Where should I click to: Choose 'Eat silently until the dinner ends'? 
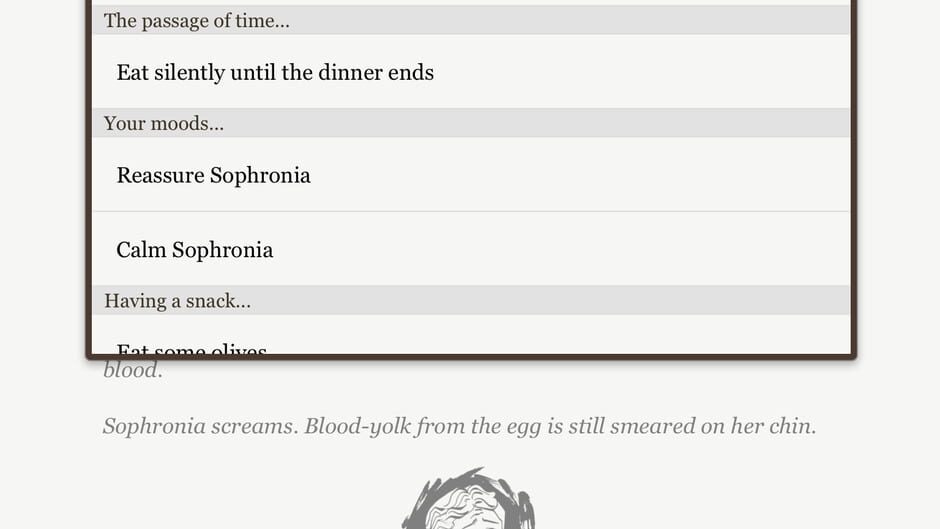point(275,72)
